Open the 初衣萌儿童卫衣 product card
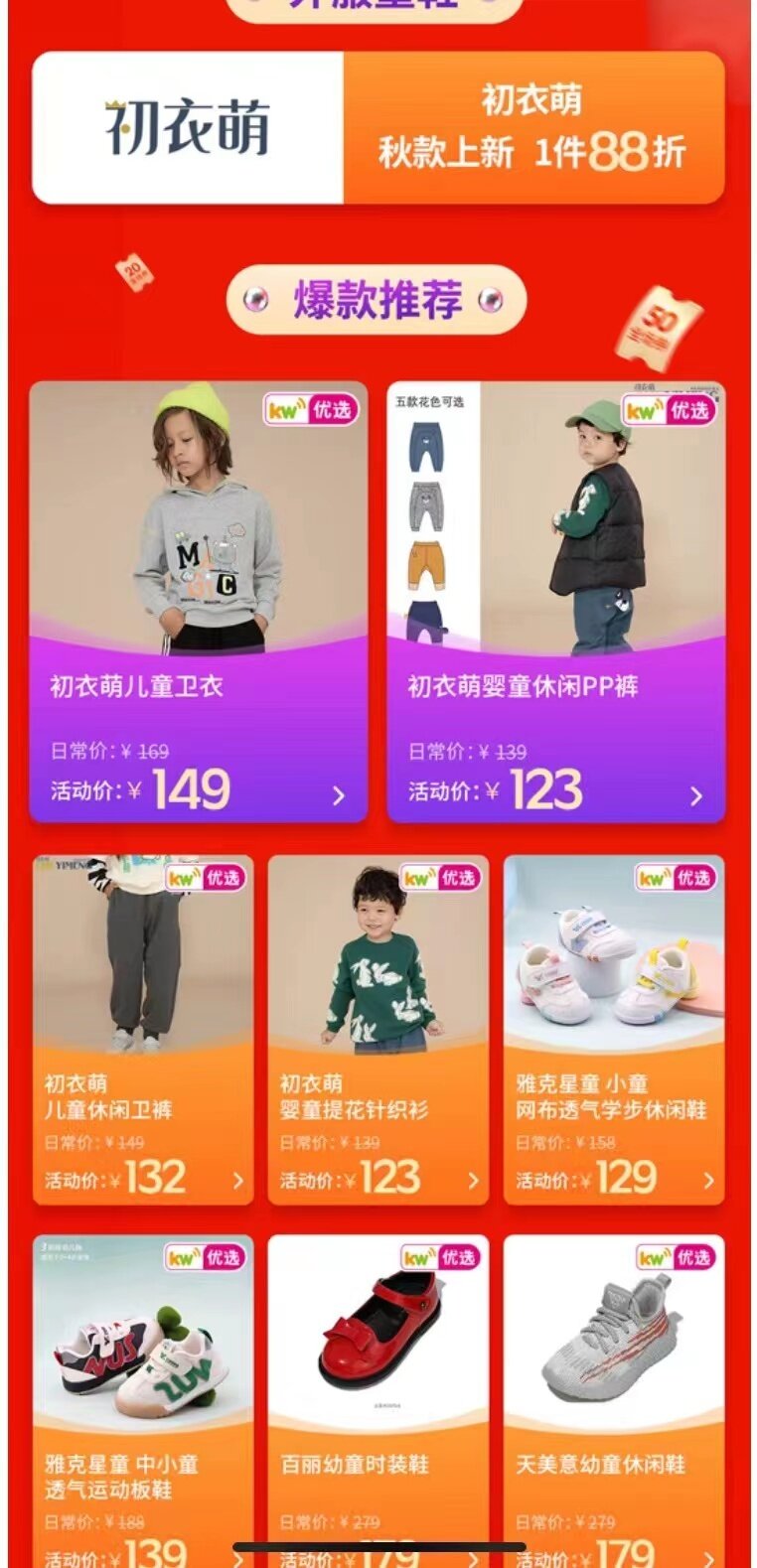This screenshot has width=757, height=1568. point(199,602)
